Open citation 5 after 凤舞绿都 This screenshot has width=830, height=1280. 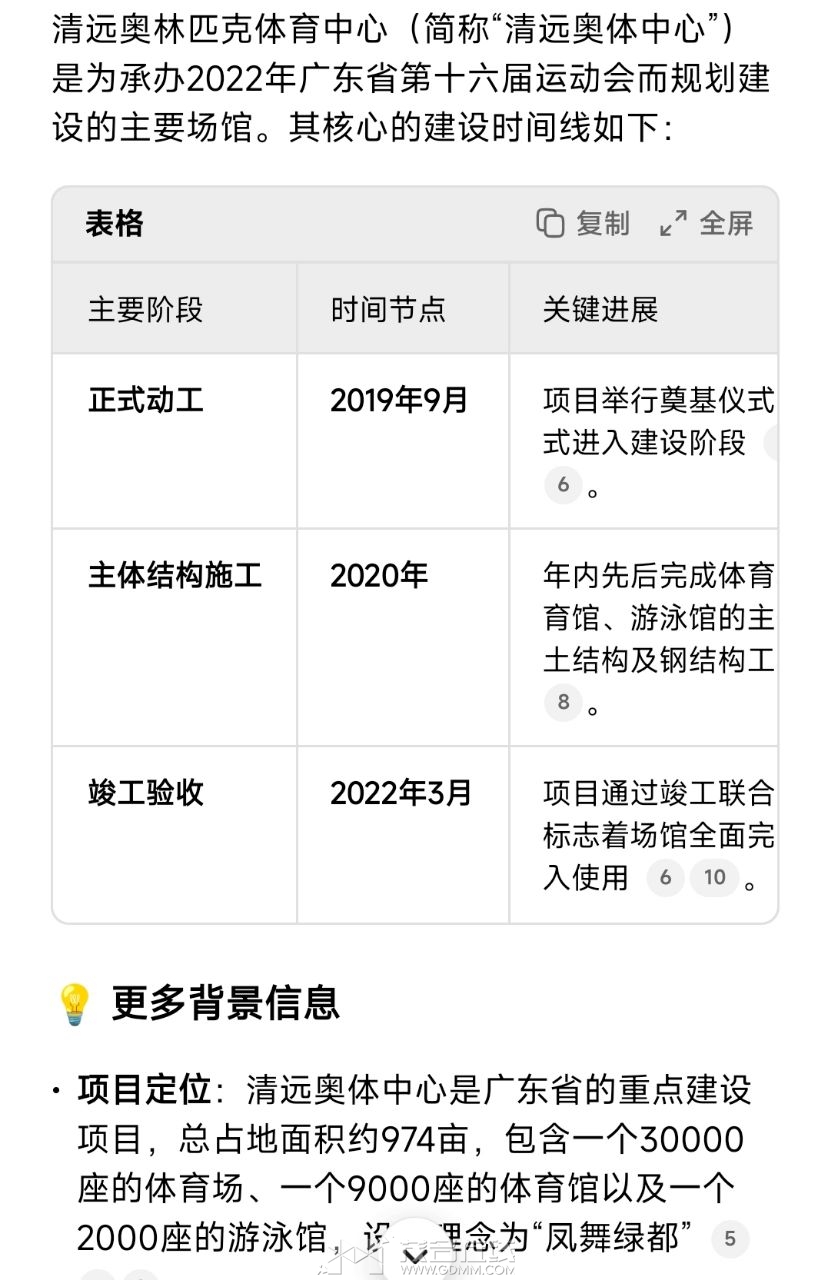729,1240
